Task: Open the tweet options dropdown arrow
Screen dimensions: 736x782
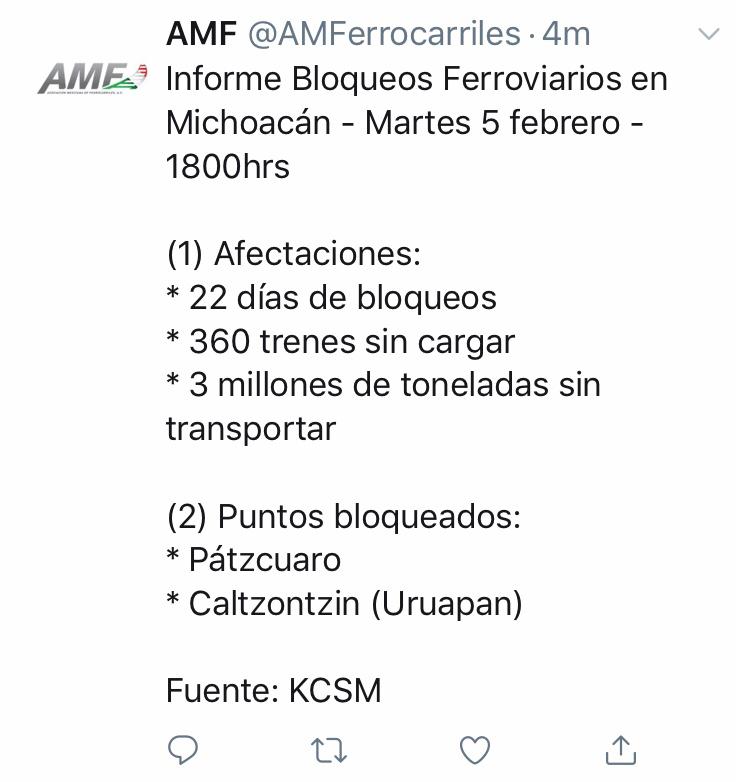Action: click(708, 34)
